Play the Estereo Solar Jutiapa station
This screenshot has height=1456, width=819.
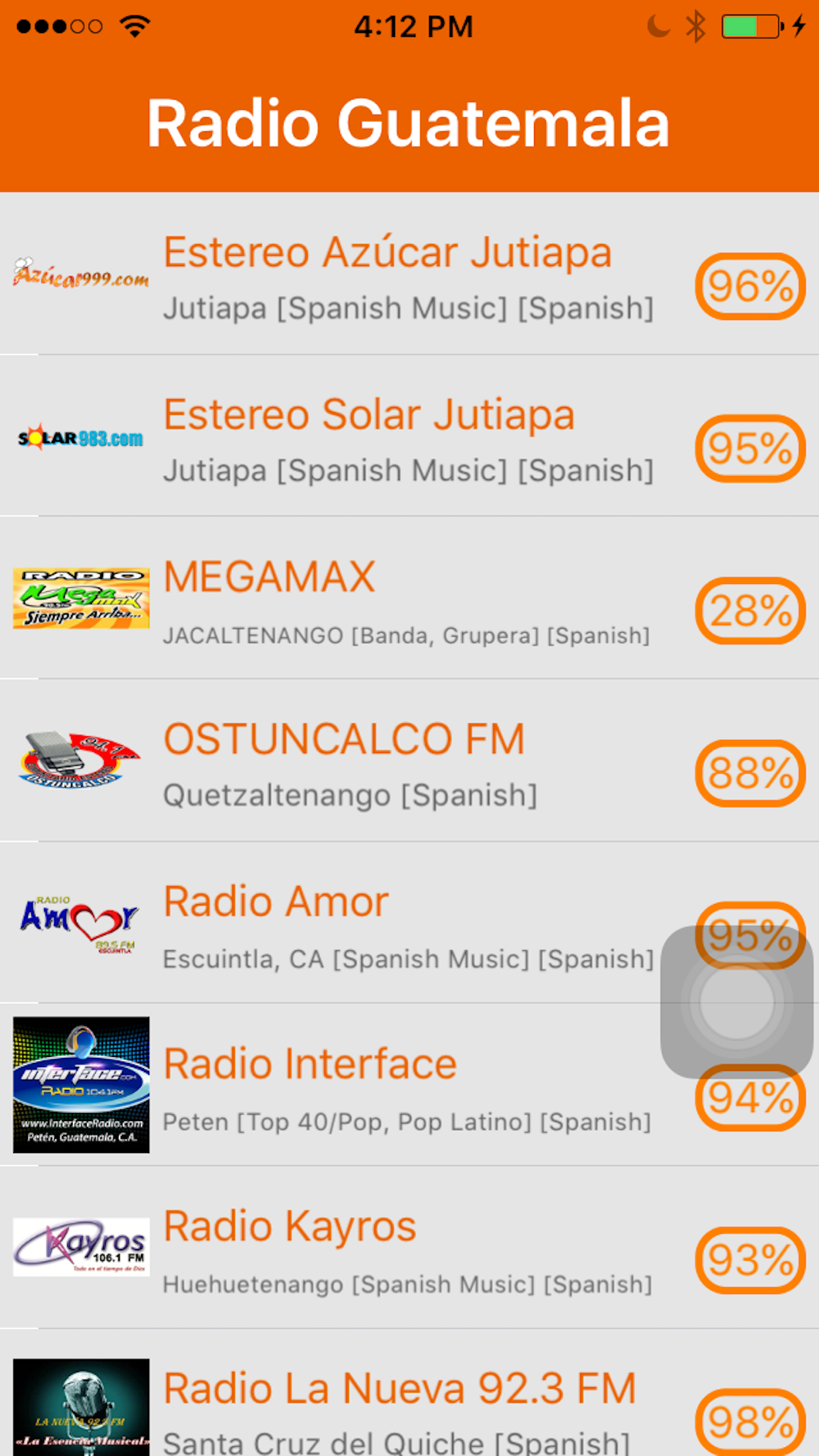click(409, 436)
